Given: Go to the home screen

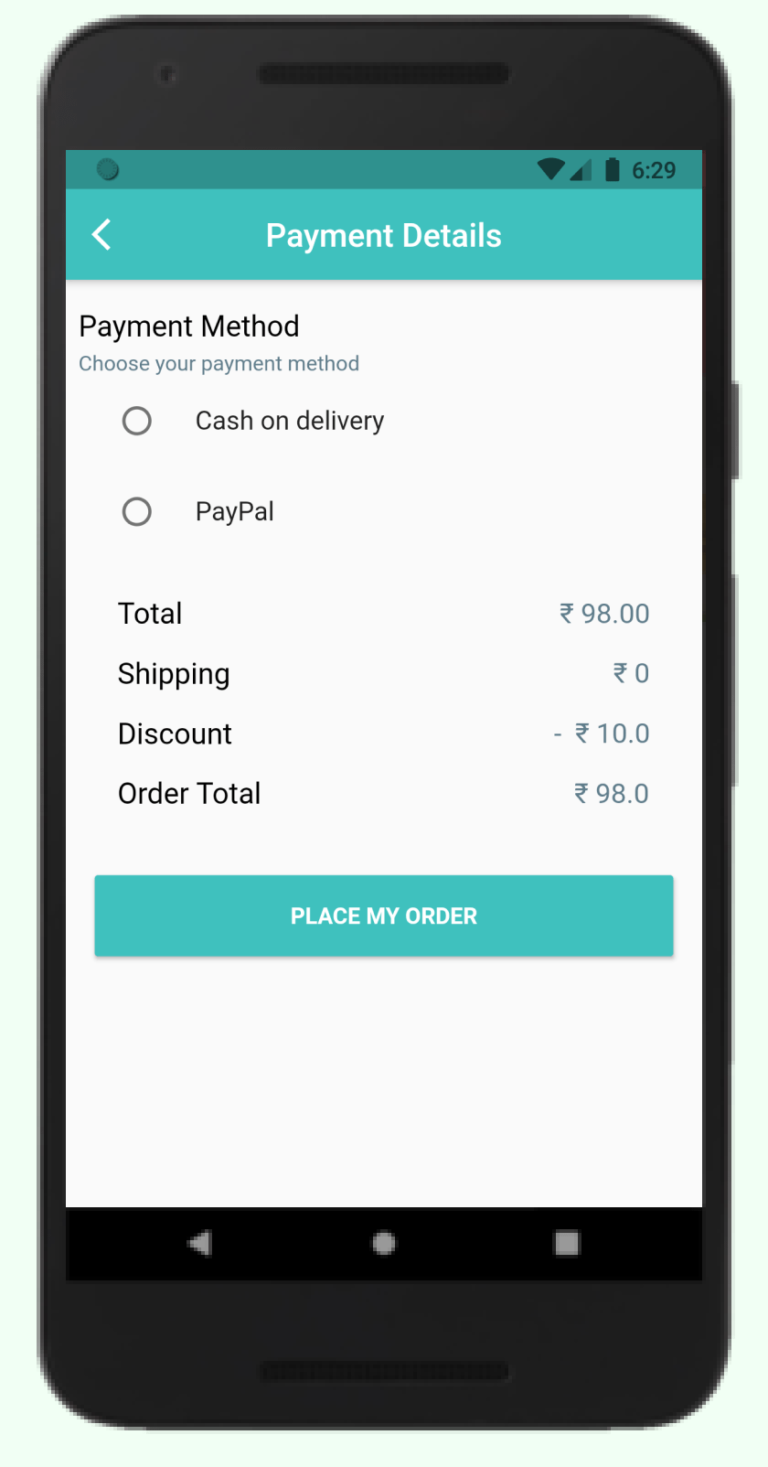Looking at the screenshot, I should (x=384, y=1243).
